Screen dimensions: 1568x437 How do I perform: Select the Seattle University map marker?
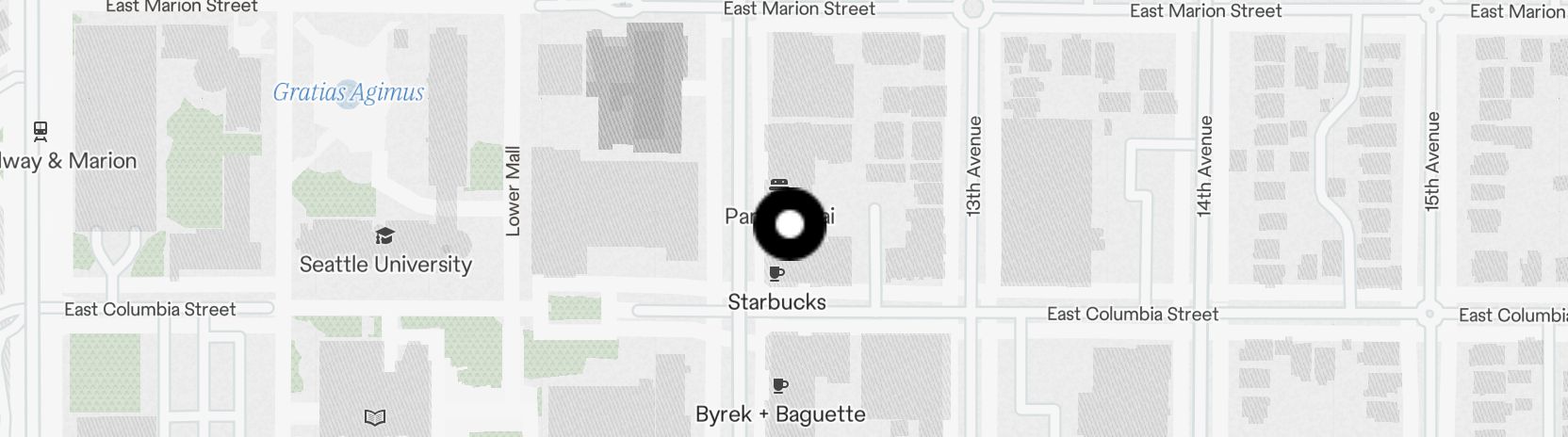pos(384,236)
